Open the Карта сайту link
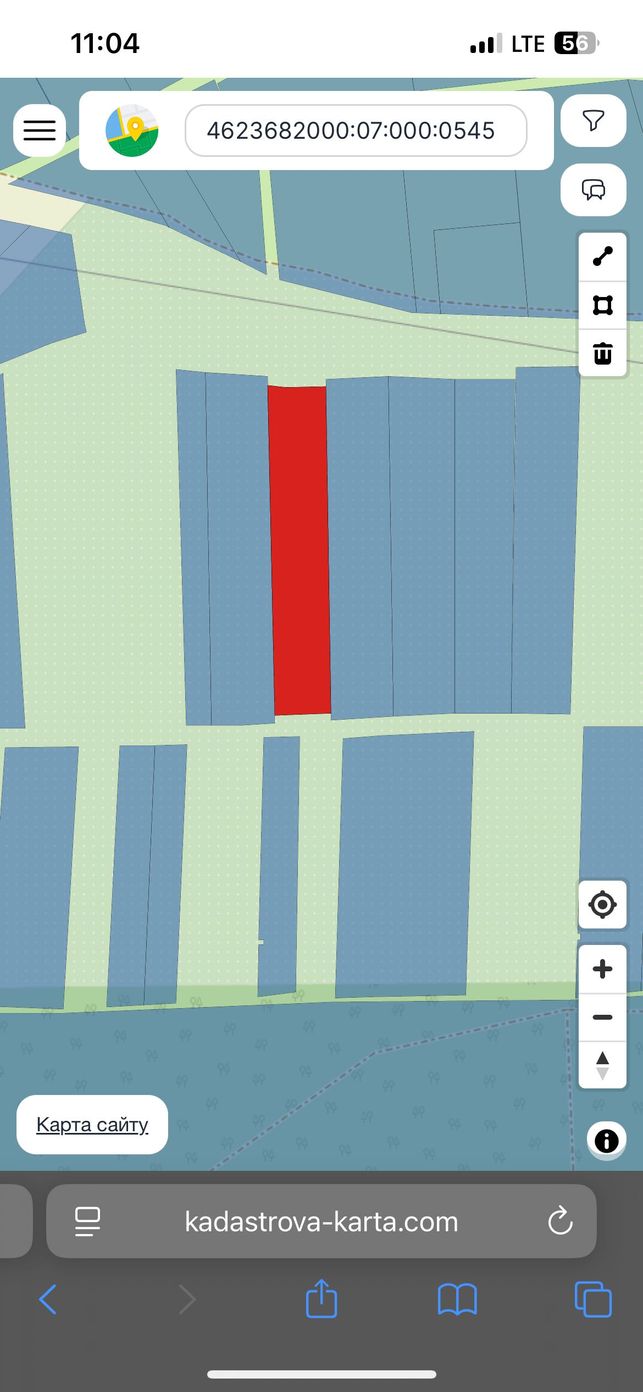The height and width of the screenshot is (1392, 643). click(x=92, y=1125)
